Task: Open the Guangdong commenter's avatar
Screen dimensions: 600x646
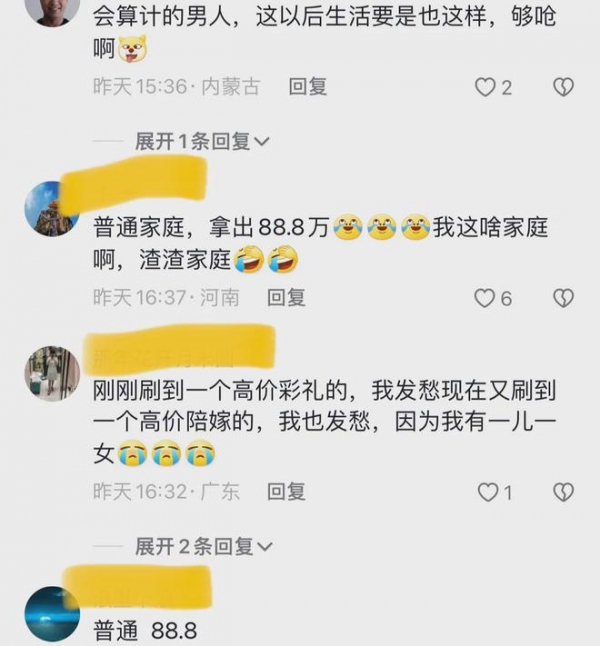Action: tap(51, 374)
